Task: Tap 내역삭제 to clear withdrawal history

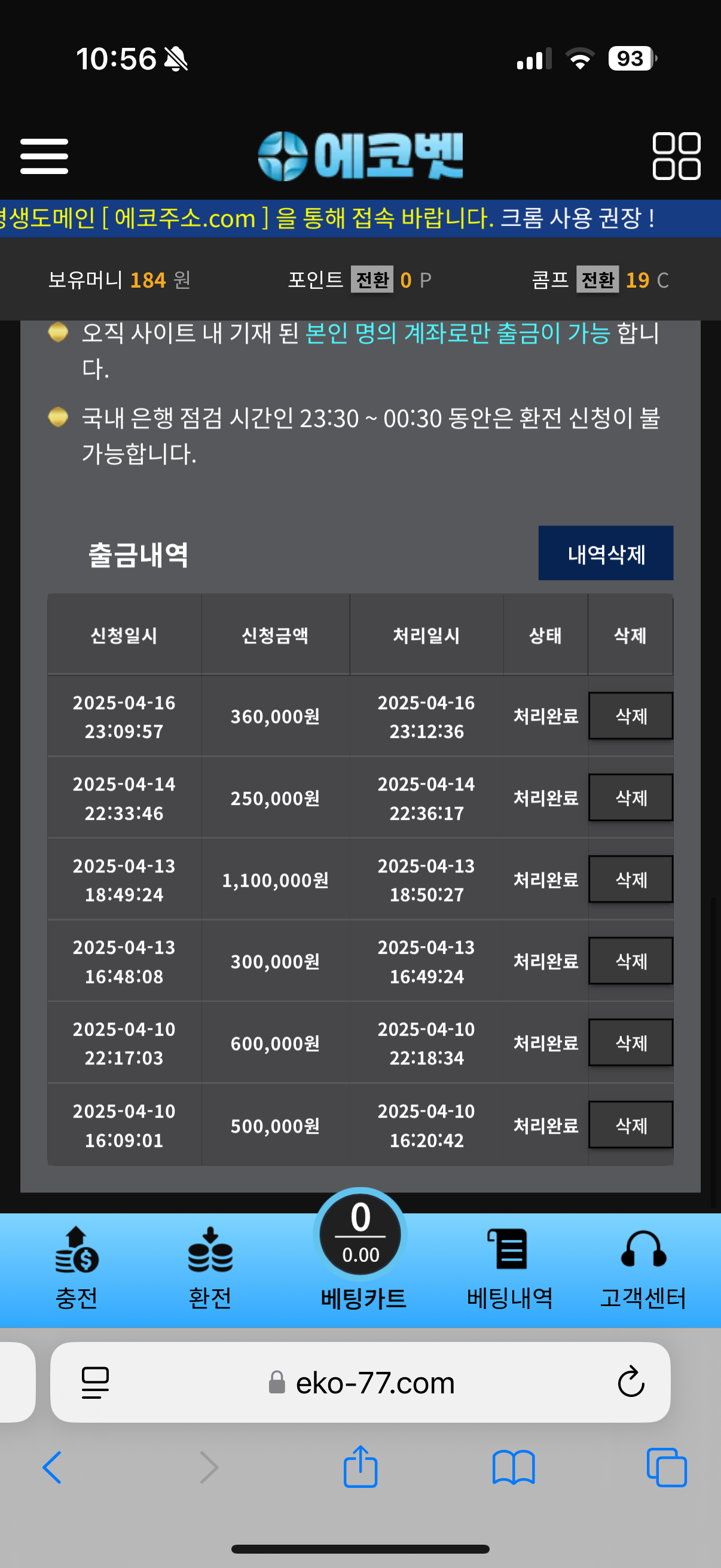Action: pyautogui.click(x=606, y=553)
